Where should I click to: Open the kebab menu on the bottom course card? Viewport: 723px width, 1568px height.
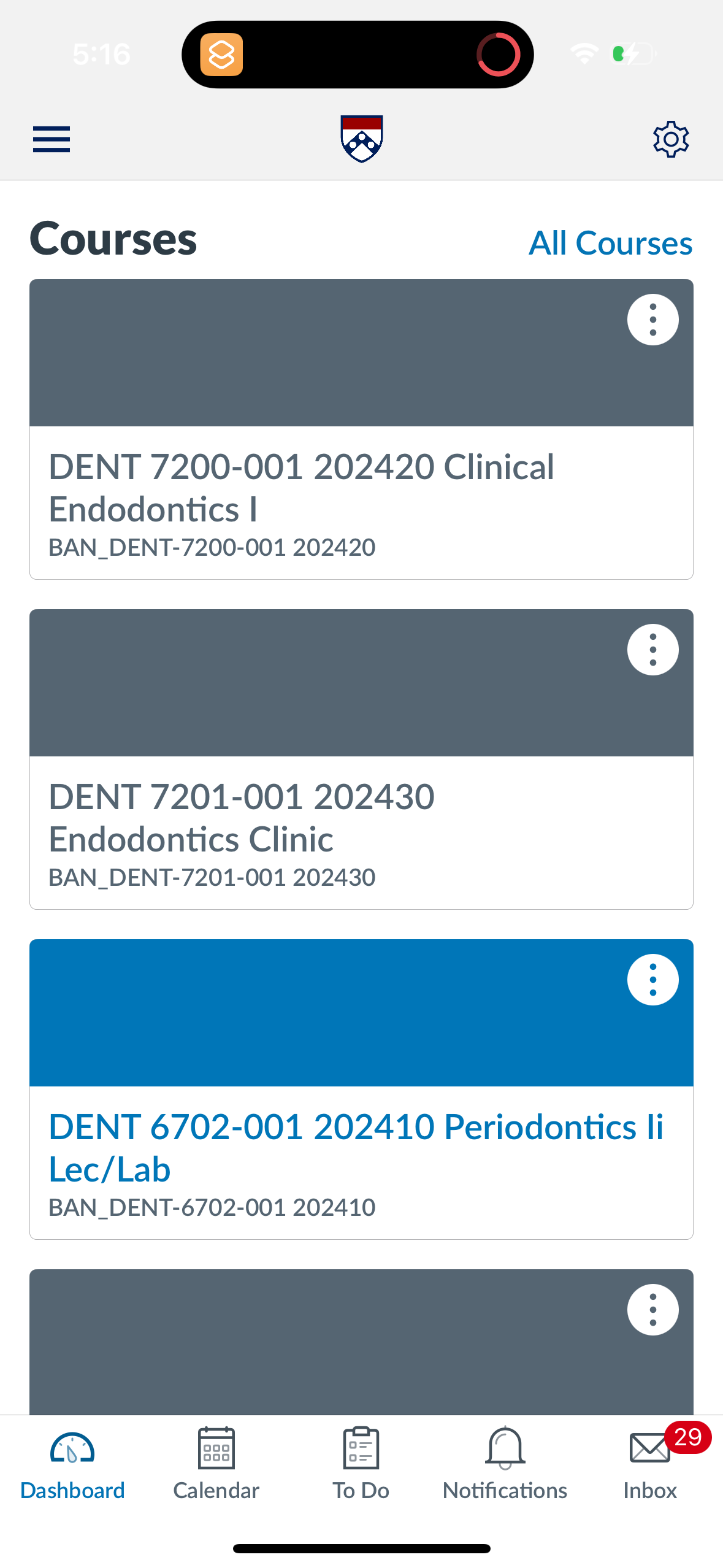(x=652, y=1309)
